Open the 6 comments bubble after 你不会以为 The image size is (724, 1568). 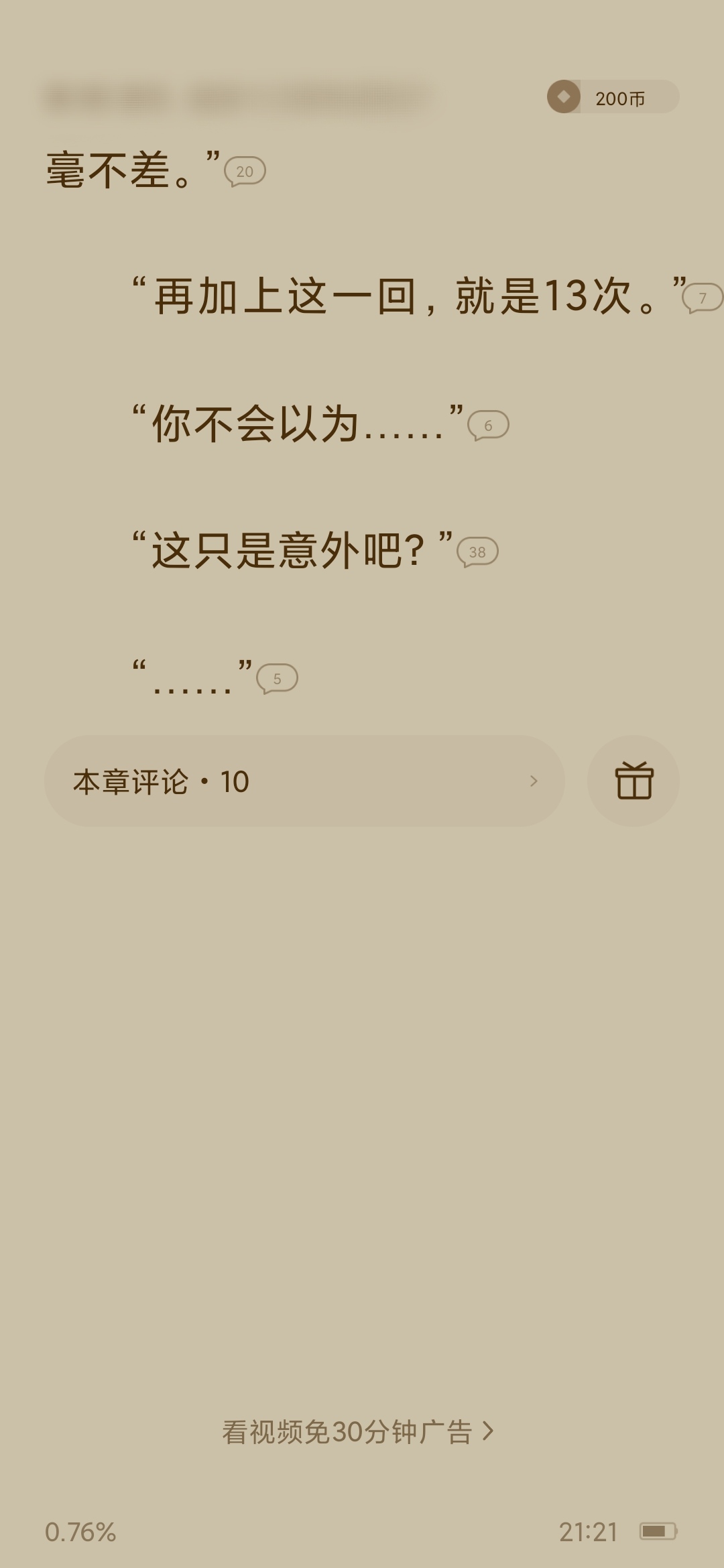click(x=488, y=425)
